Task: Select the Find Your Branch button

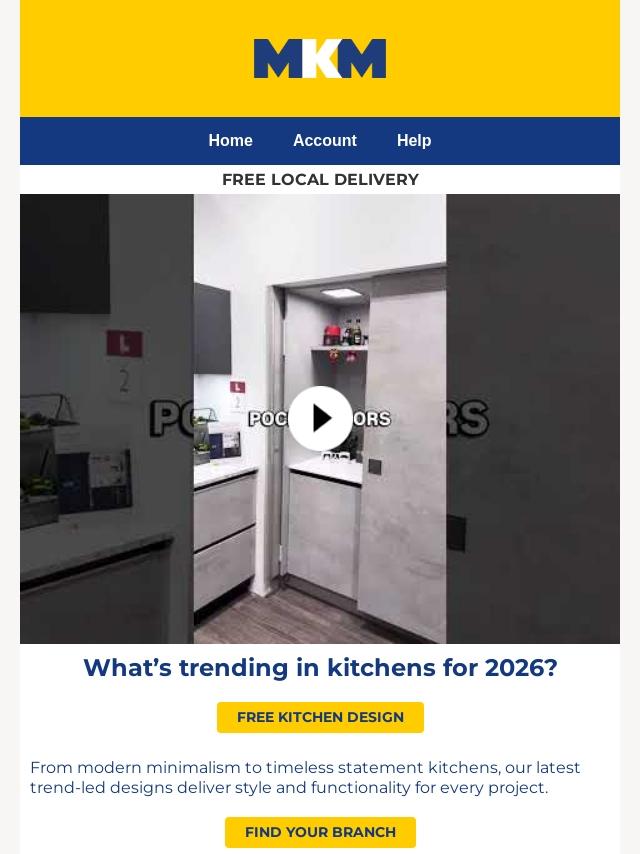Action: point(320,832)
